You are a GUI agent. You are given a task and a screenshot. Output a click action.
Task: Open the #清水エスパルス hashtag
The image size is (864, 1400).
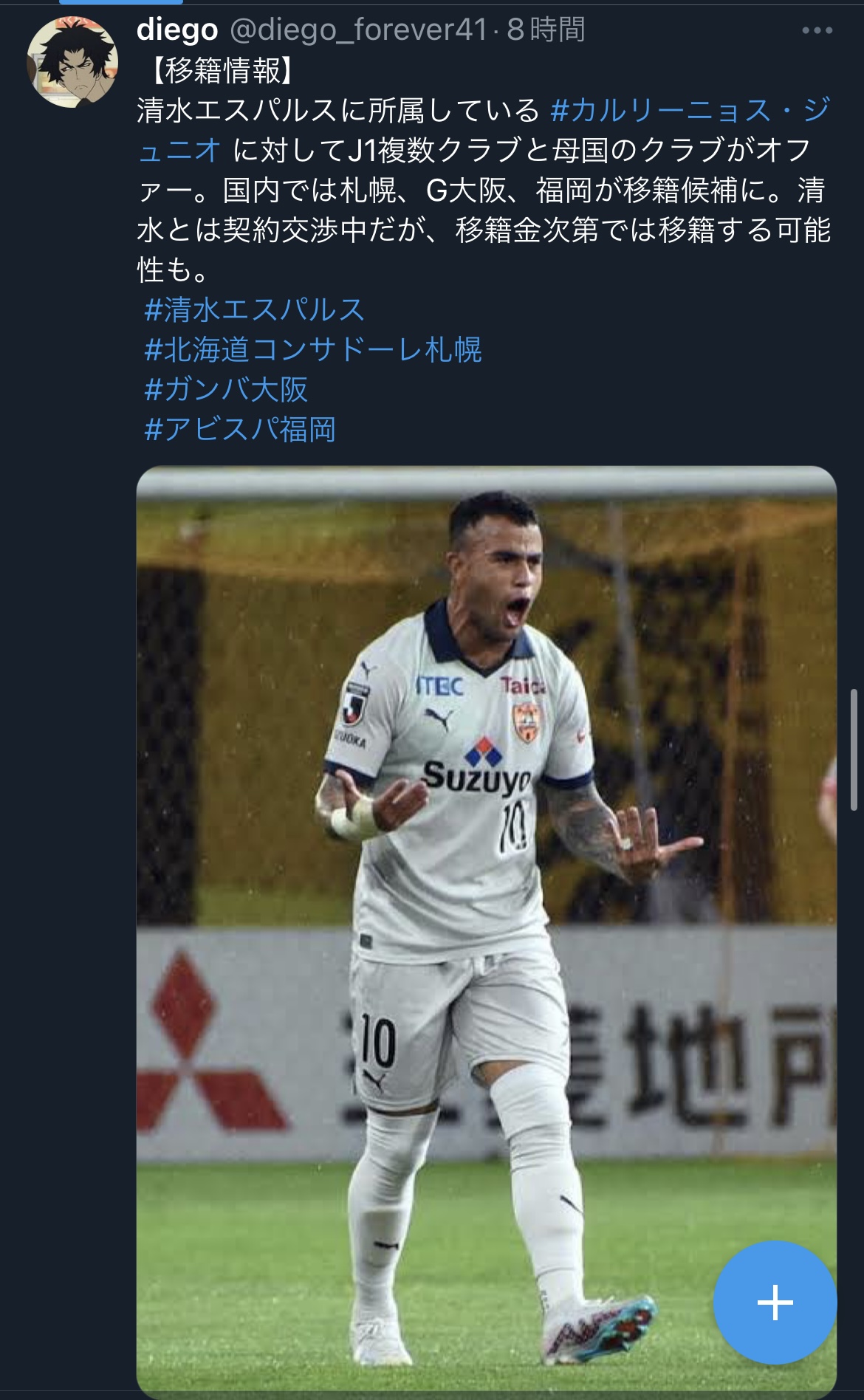pos(255,310)
